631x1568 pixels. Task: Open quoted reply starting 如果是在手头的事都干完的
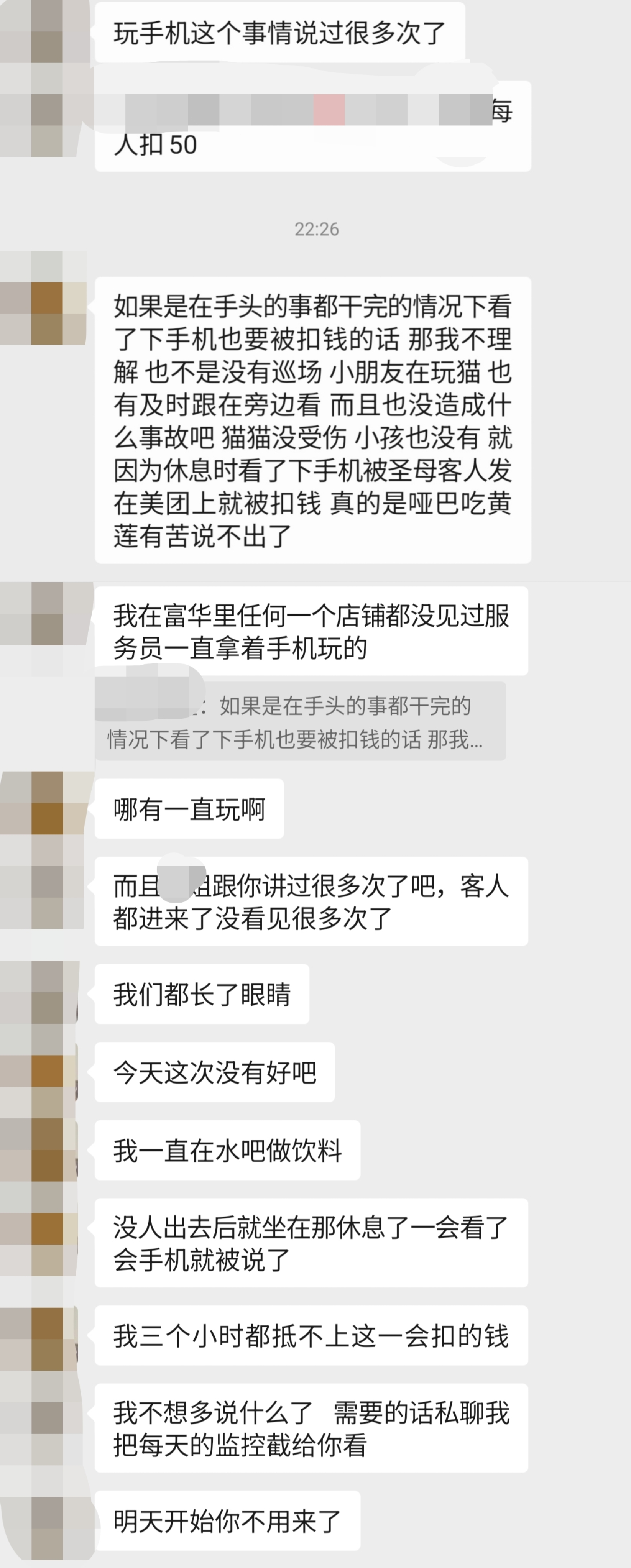pyautogui.click(x=300, y=722)
